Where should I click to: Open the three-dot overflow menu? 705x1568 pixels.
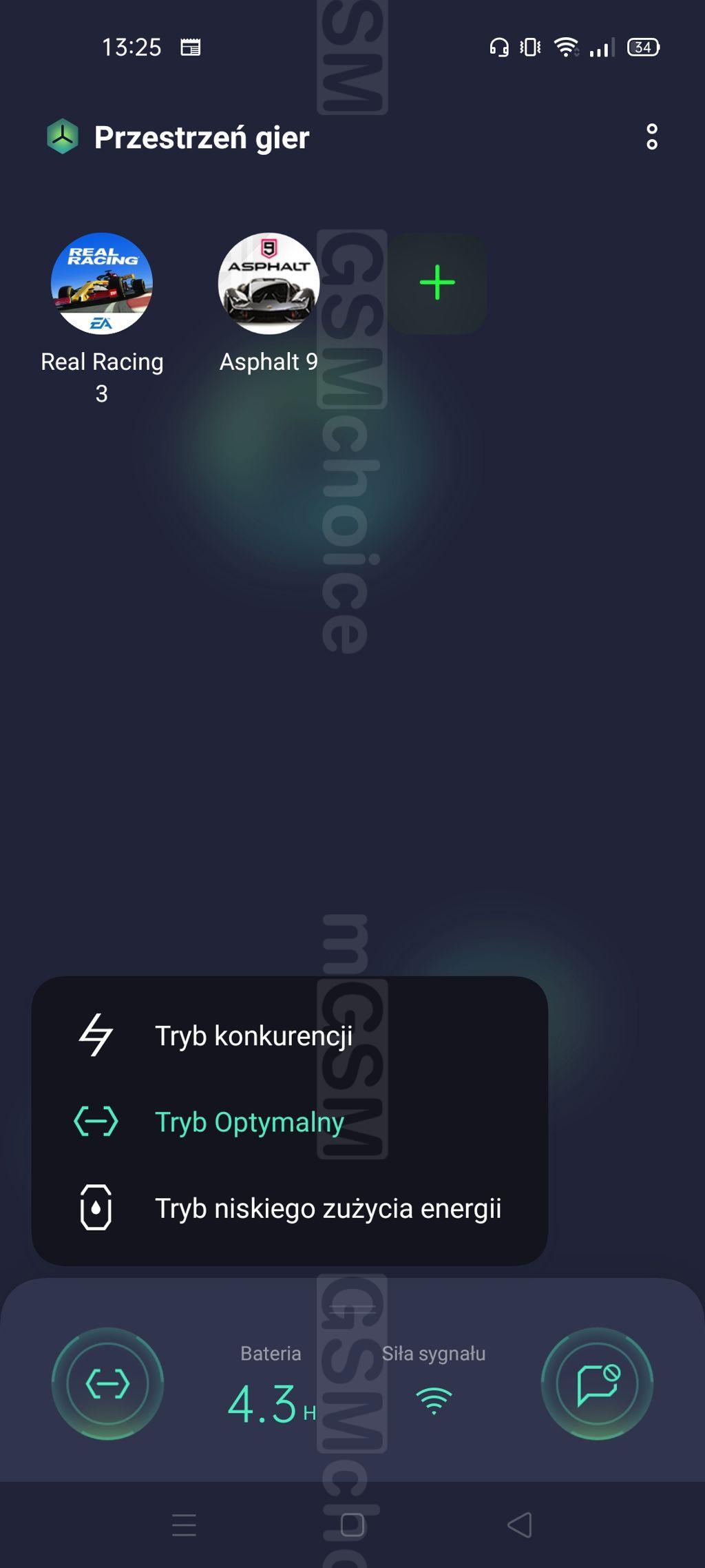pyautogui.click(x=651, y=137)
